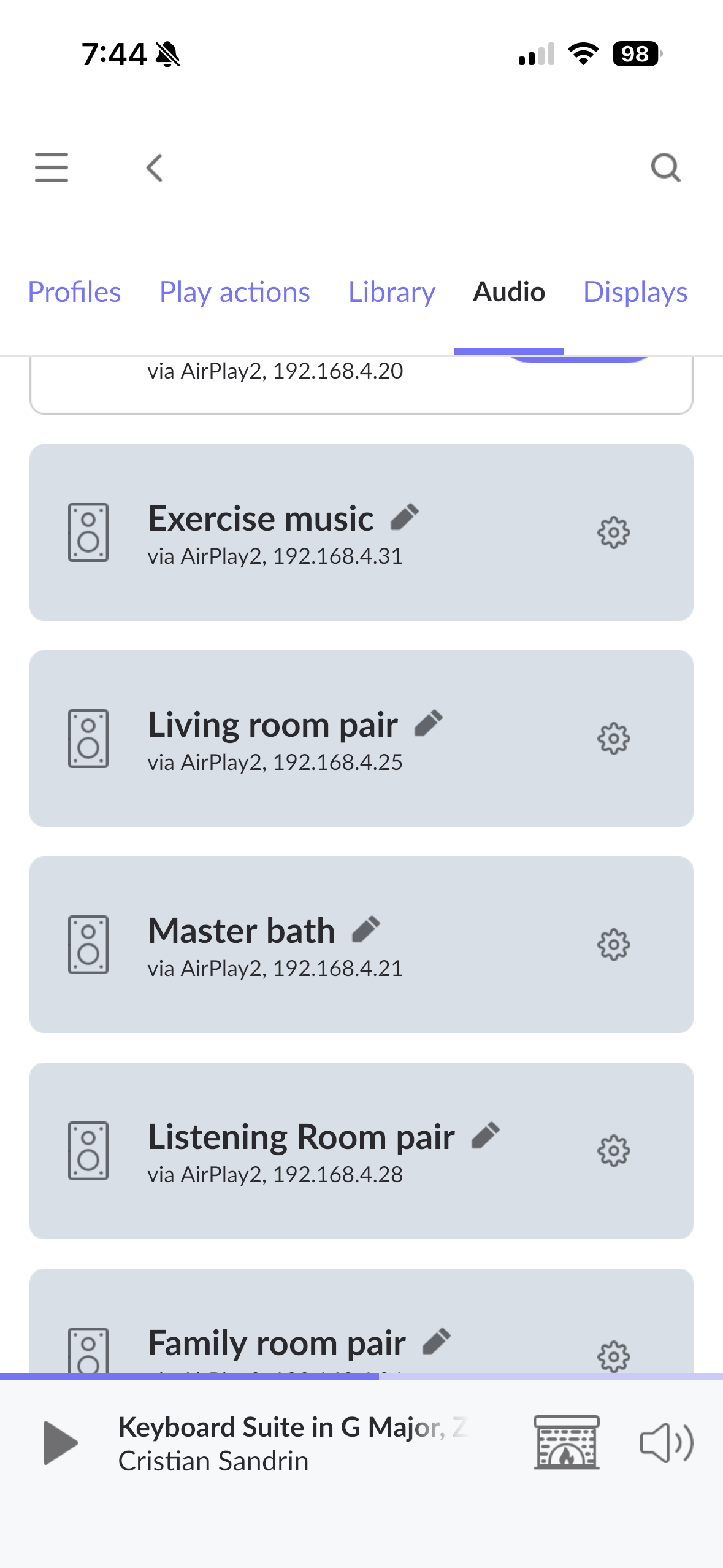723x1568 pixels.
Task: Select the Displays tab
Action: 635,292
